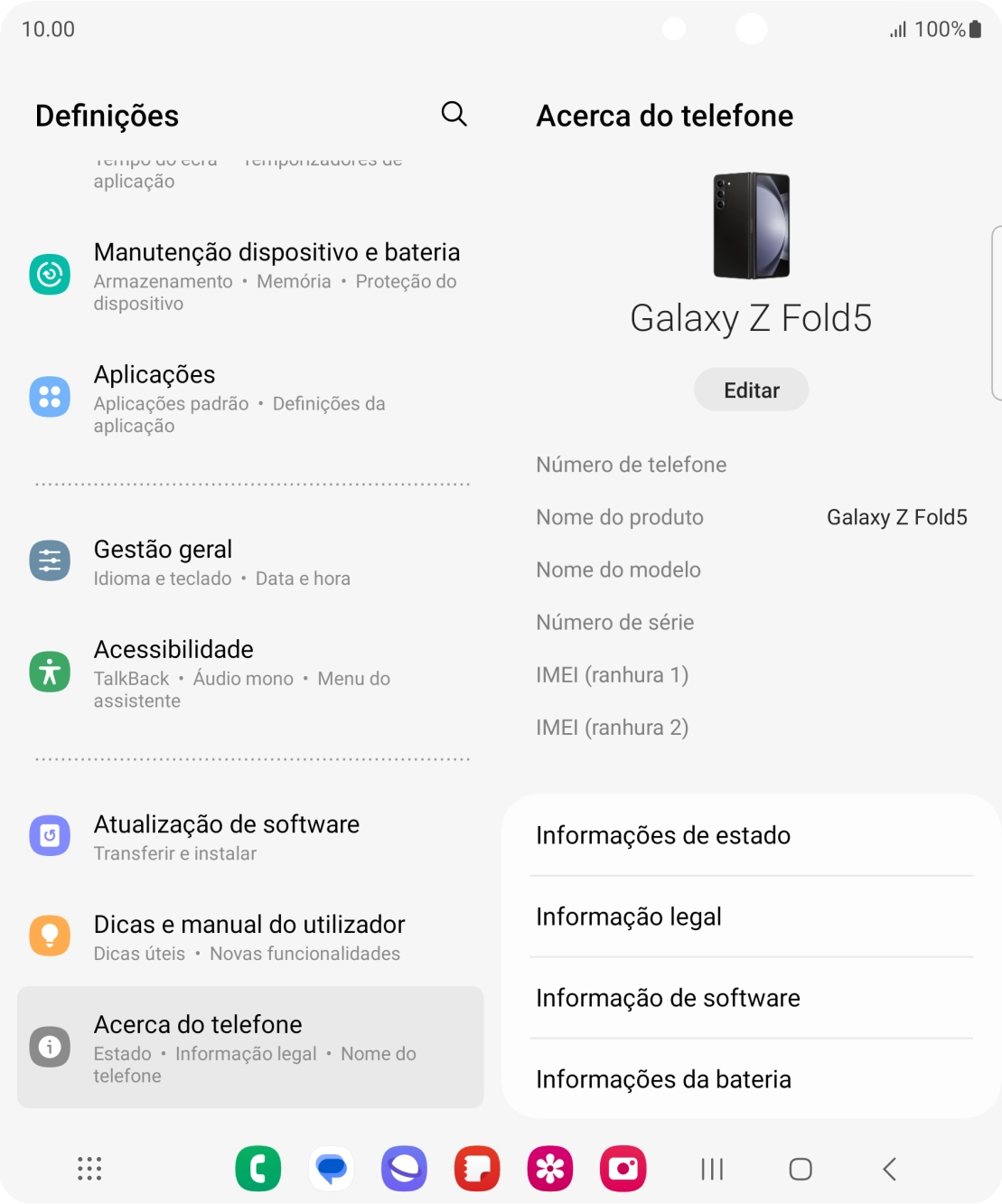1002x1204 pixels.
Task: Open Informações de estado
Action: (x=751, y=834)
